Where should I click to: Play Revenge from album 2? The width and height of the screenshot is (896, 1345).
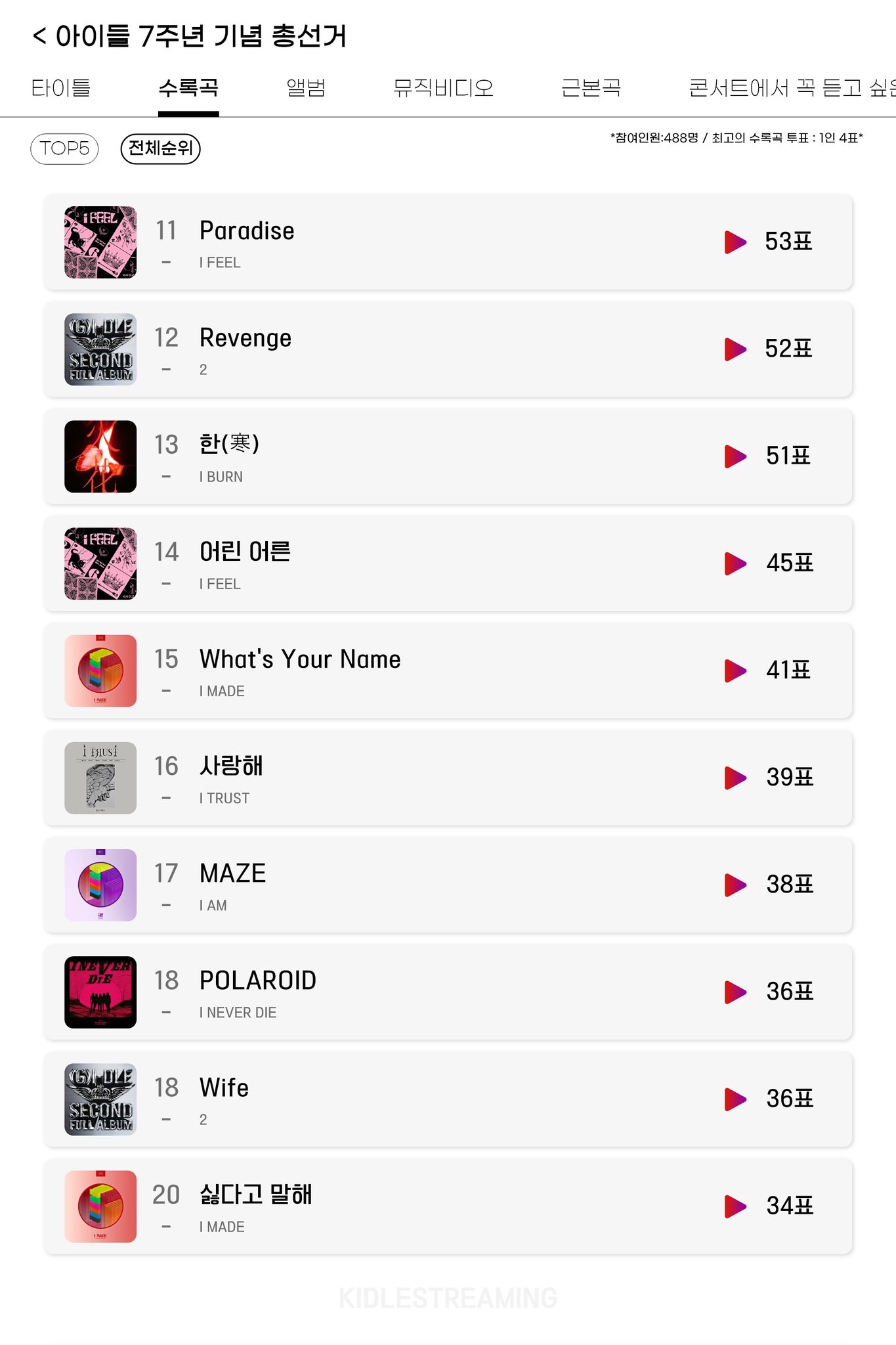coord(735,349)
